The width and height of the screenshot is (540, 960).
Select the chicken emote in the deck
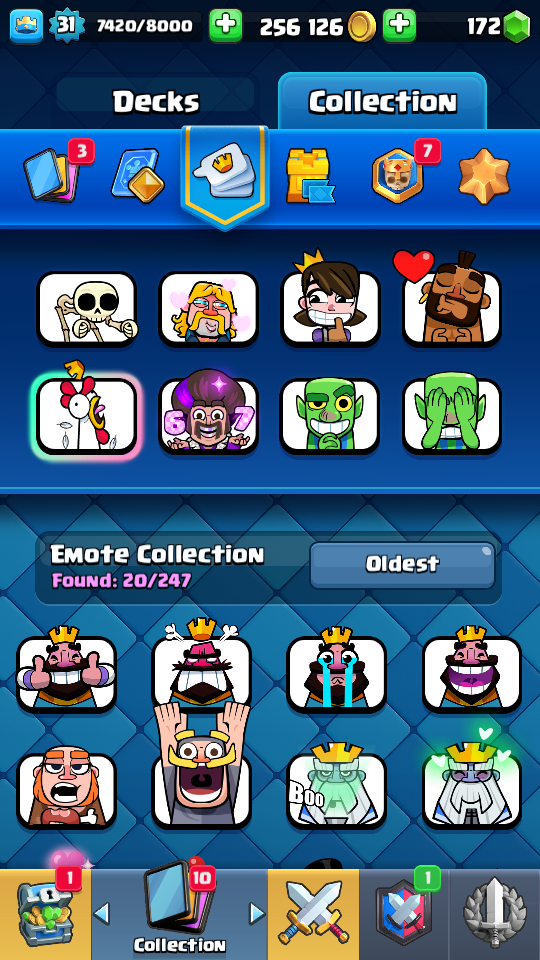pyautogui.click(x=86, y=414)
